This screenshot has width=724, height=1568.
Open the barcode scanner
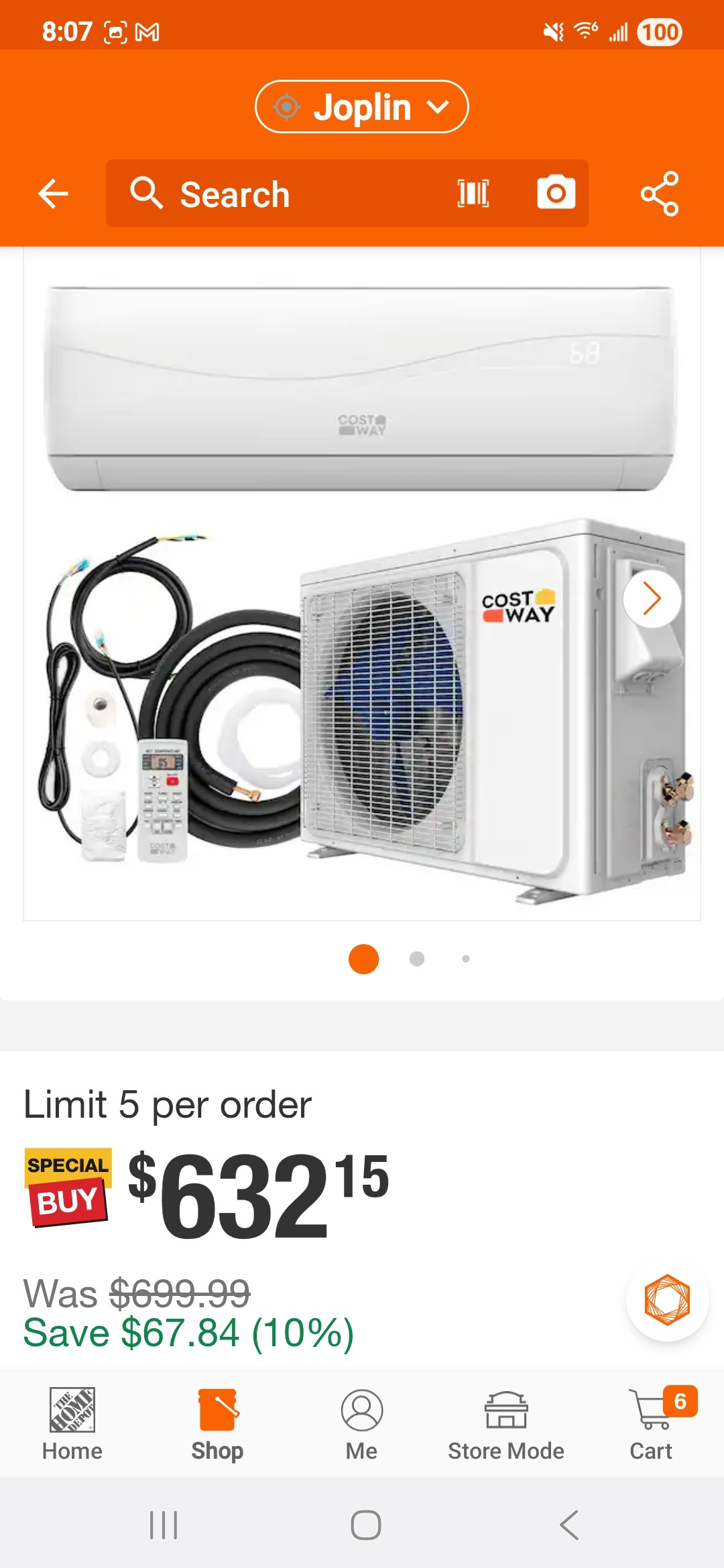(x=473, y=194)
